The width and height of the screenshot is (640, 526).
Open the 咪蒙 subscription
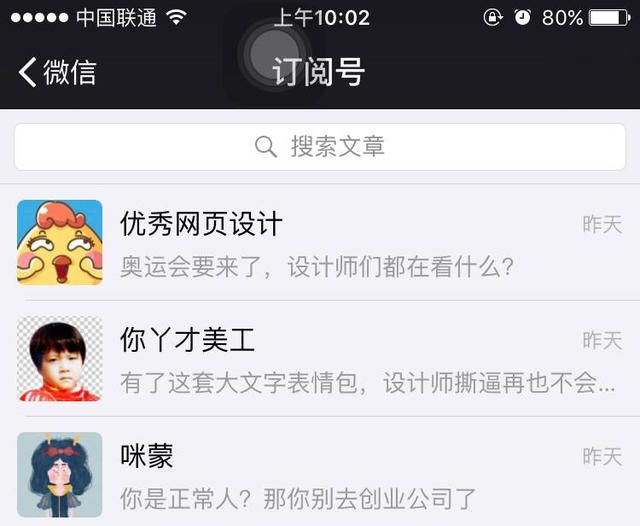[x=320, y=474]
